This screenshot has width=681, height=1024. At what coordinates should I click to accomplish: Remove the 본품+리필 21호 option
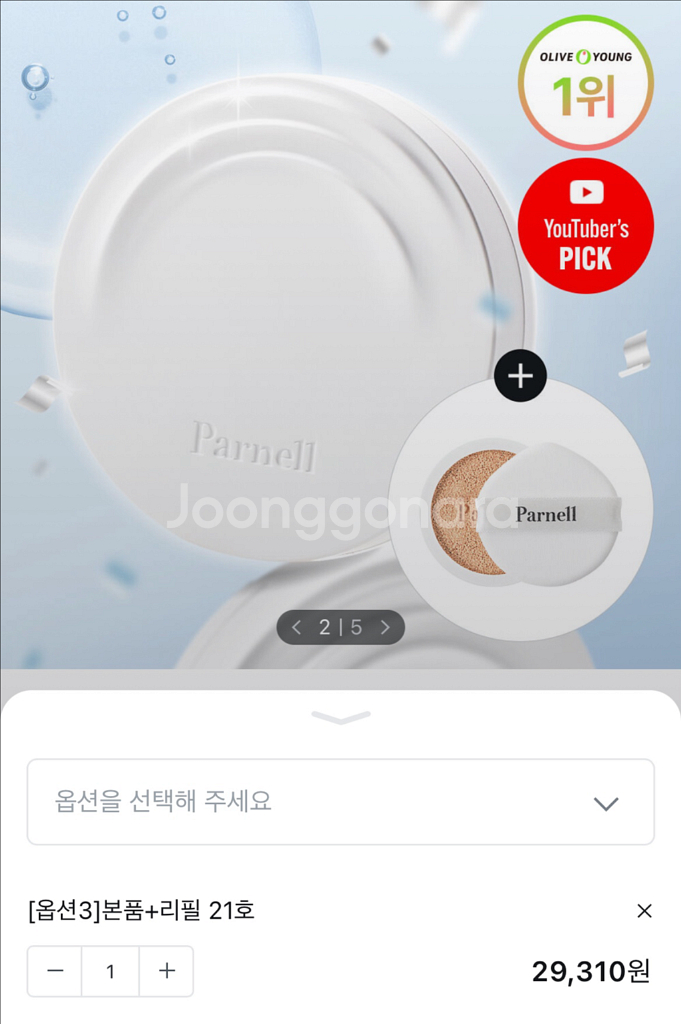tap(644, 911)
